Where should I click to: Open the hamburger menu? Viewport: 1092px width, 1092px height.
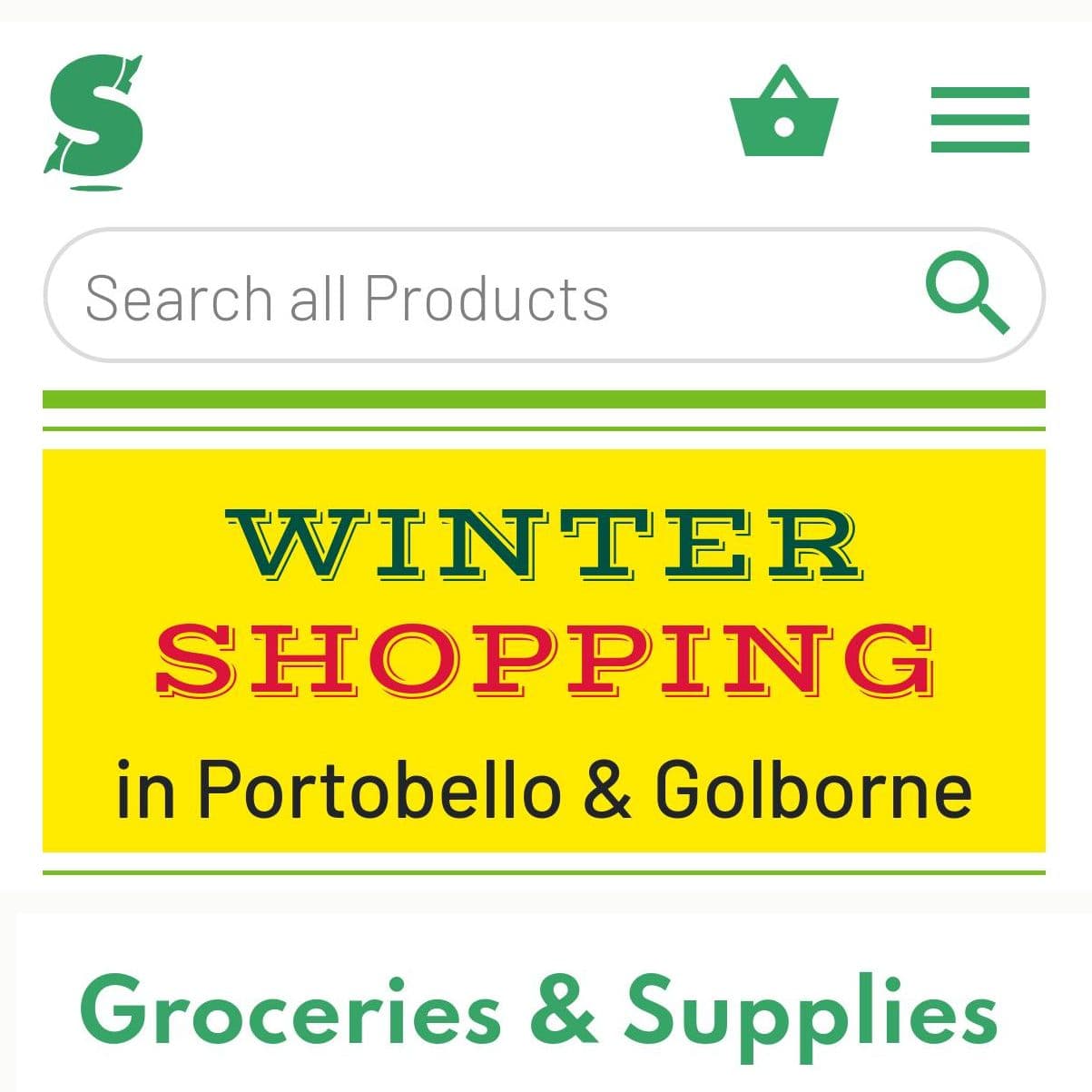point(979,119)
